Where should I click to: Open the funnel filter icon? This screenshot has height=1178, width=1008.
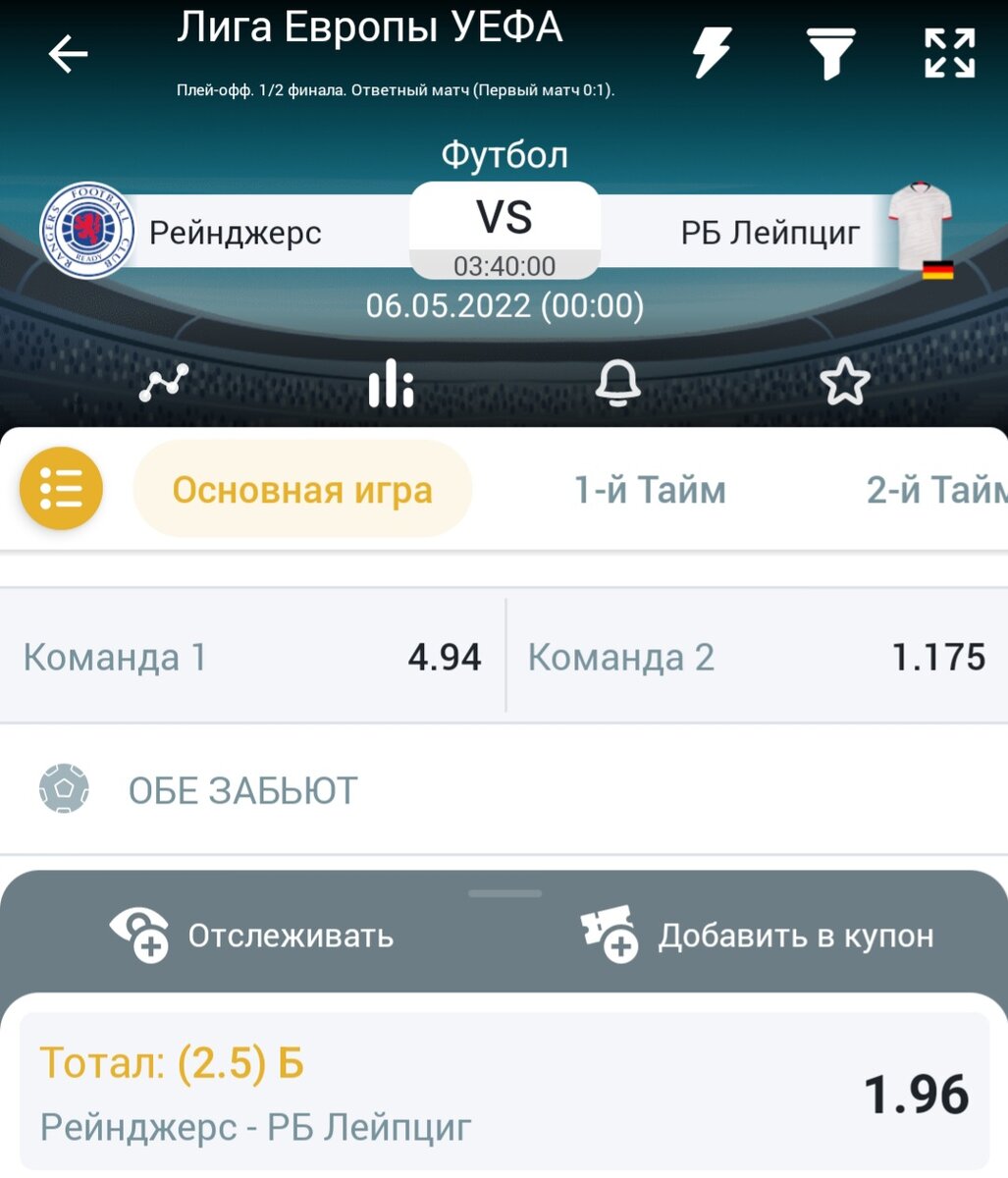tap(829, 52)
